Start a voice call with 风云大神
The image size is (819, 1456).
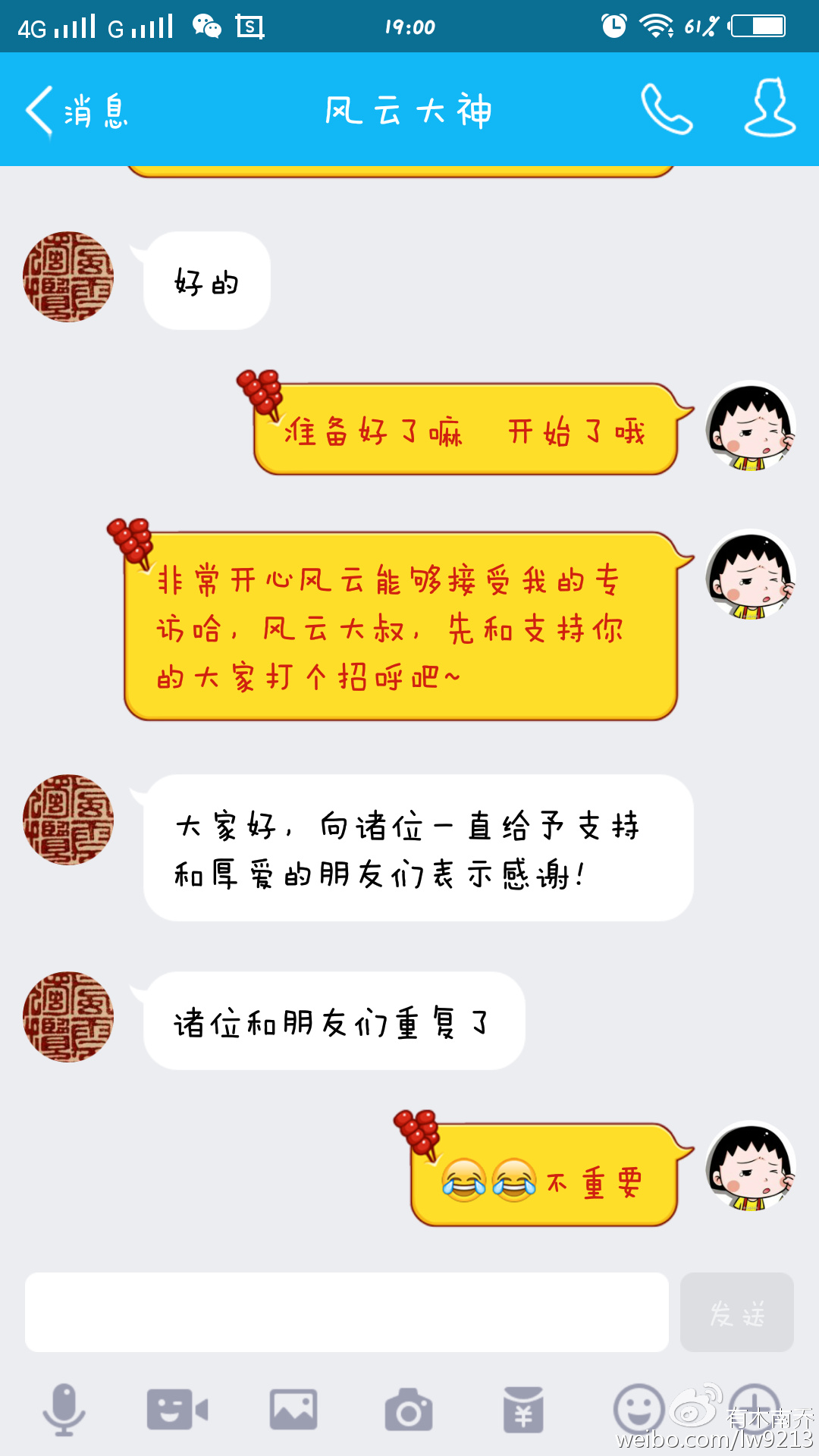click(666, 110)
